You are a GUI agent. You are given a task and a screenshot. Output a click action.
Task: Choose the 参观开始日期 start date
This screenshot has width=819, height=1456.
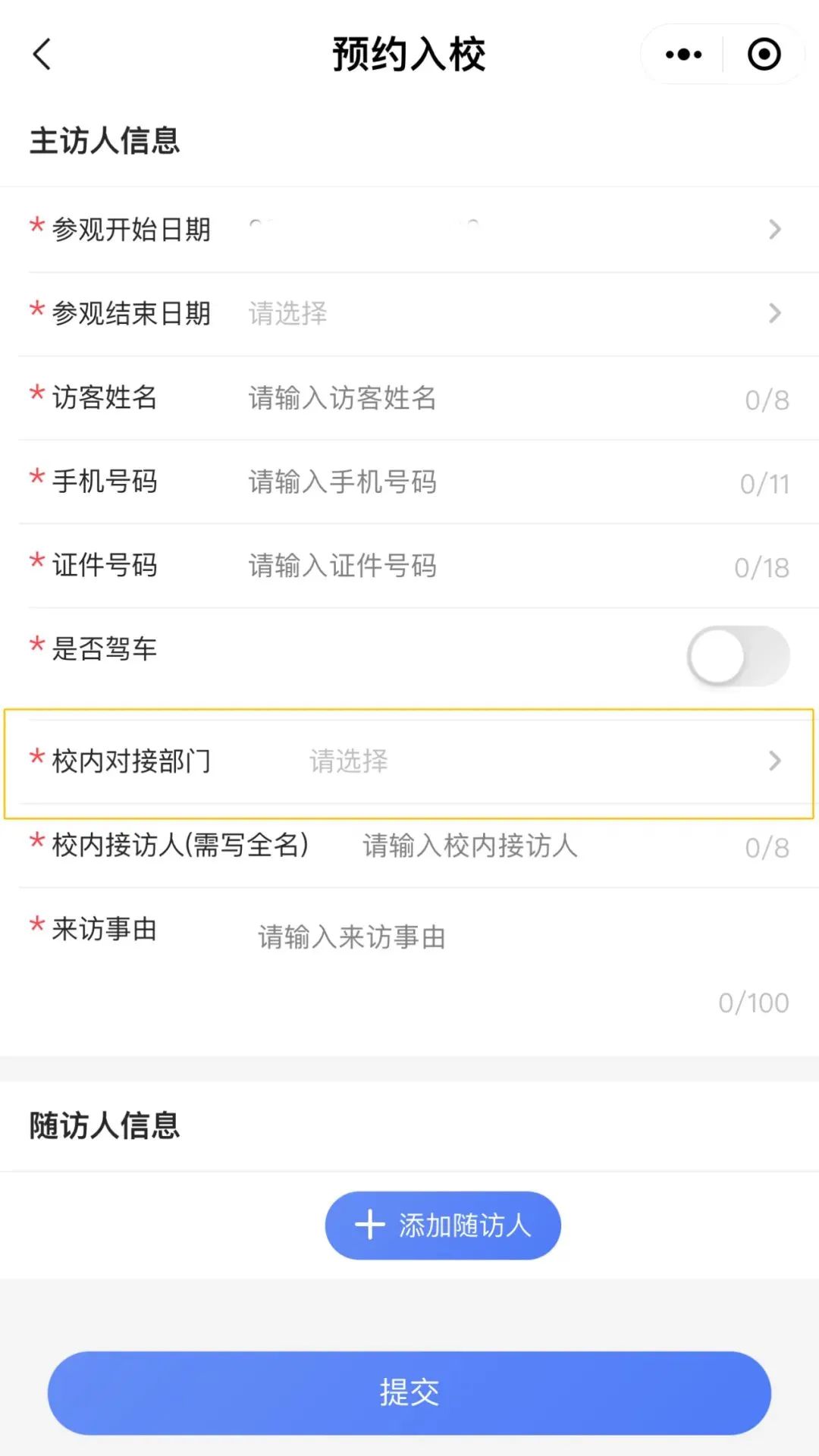click(500, 229)
